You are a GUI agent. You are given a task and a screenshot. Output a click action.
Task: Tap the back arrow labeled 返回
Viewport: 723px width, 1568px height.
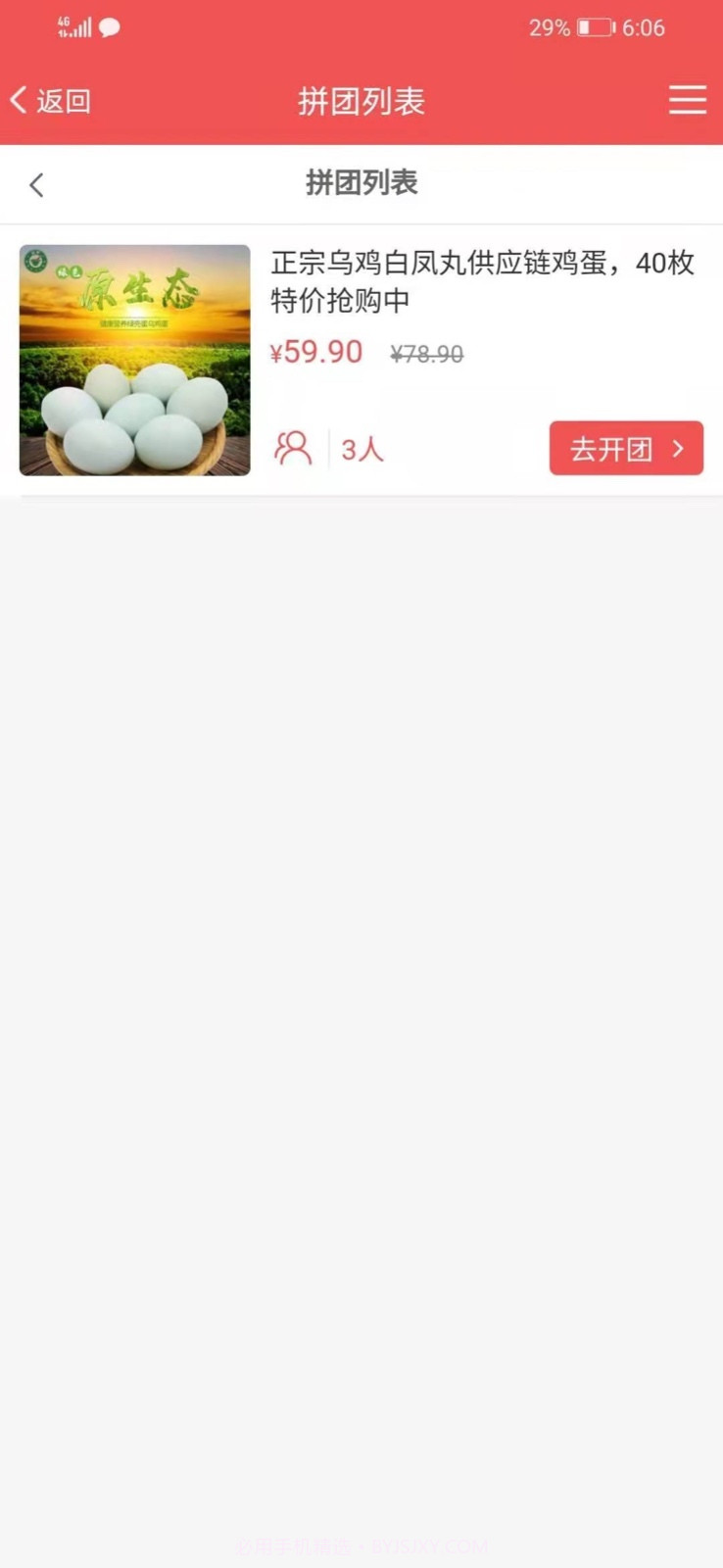(51, 100)
